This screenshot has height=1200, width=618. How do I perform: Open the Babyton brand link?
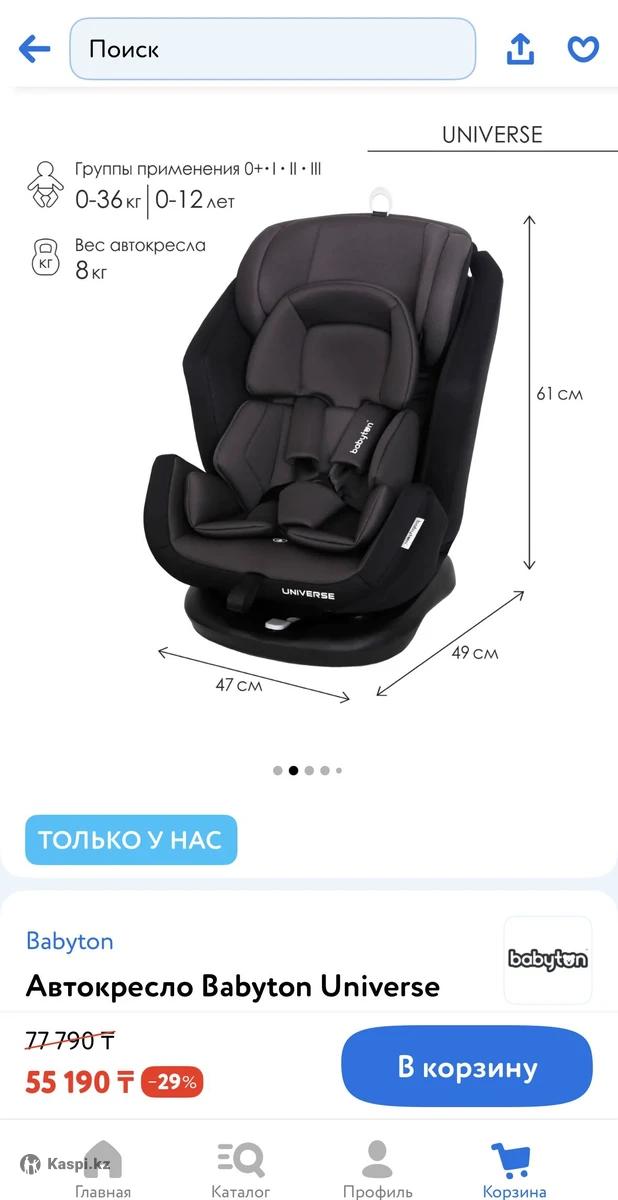click(x=70, y=941)
